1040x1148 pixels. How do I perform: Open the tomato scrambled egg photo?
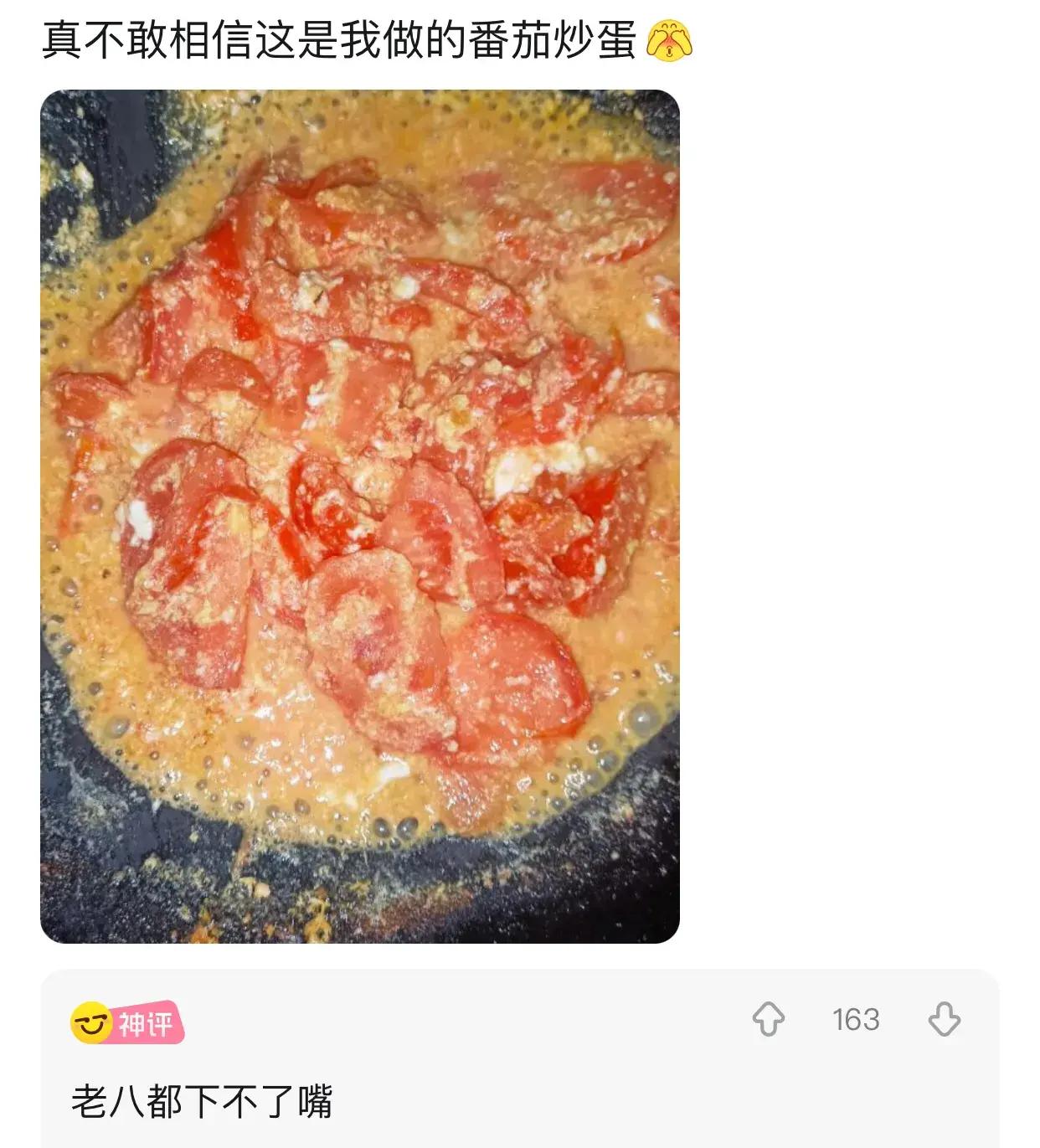click(360, 517)
